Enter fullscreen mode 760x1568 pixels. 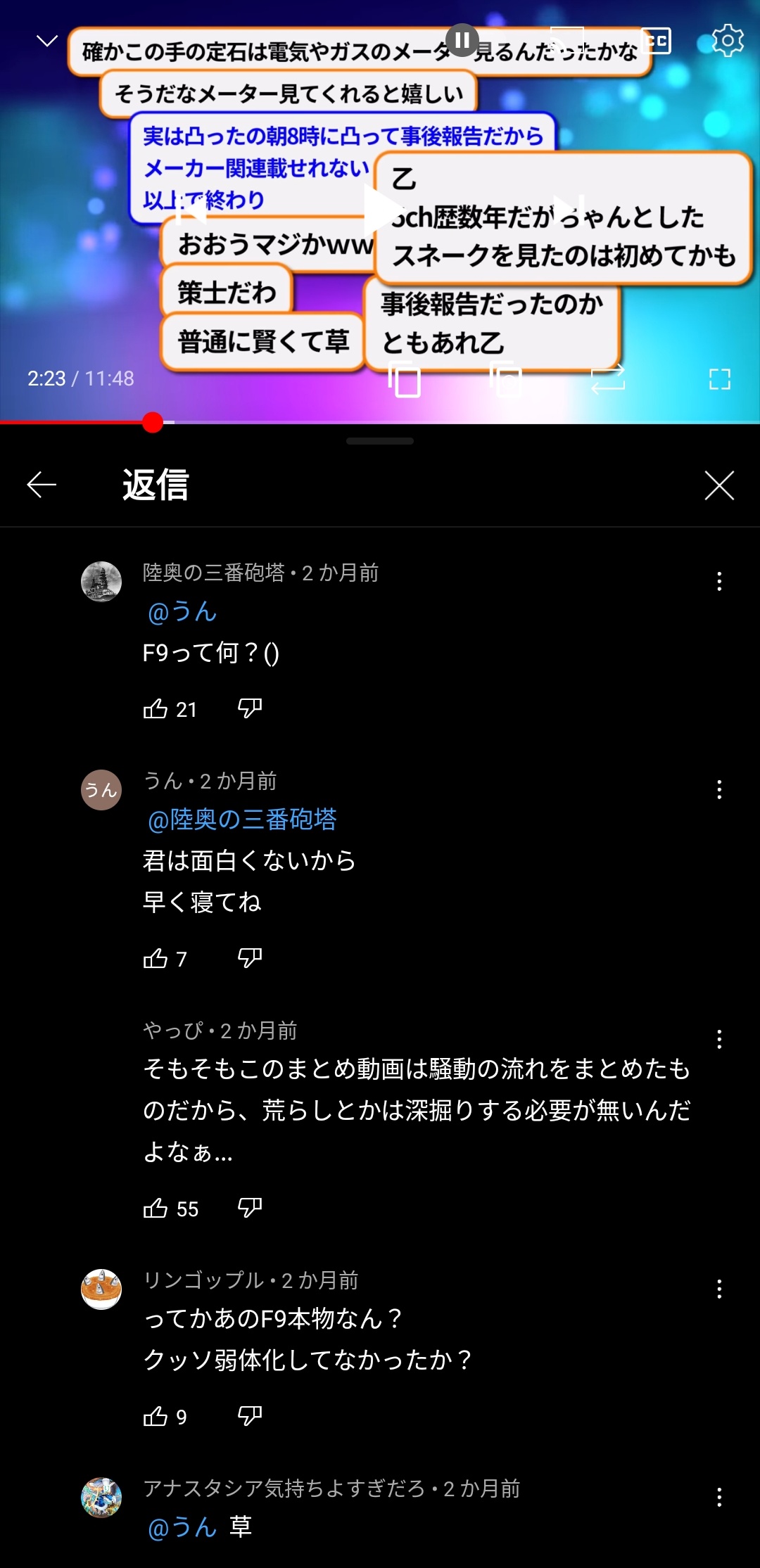coord(719,379)
